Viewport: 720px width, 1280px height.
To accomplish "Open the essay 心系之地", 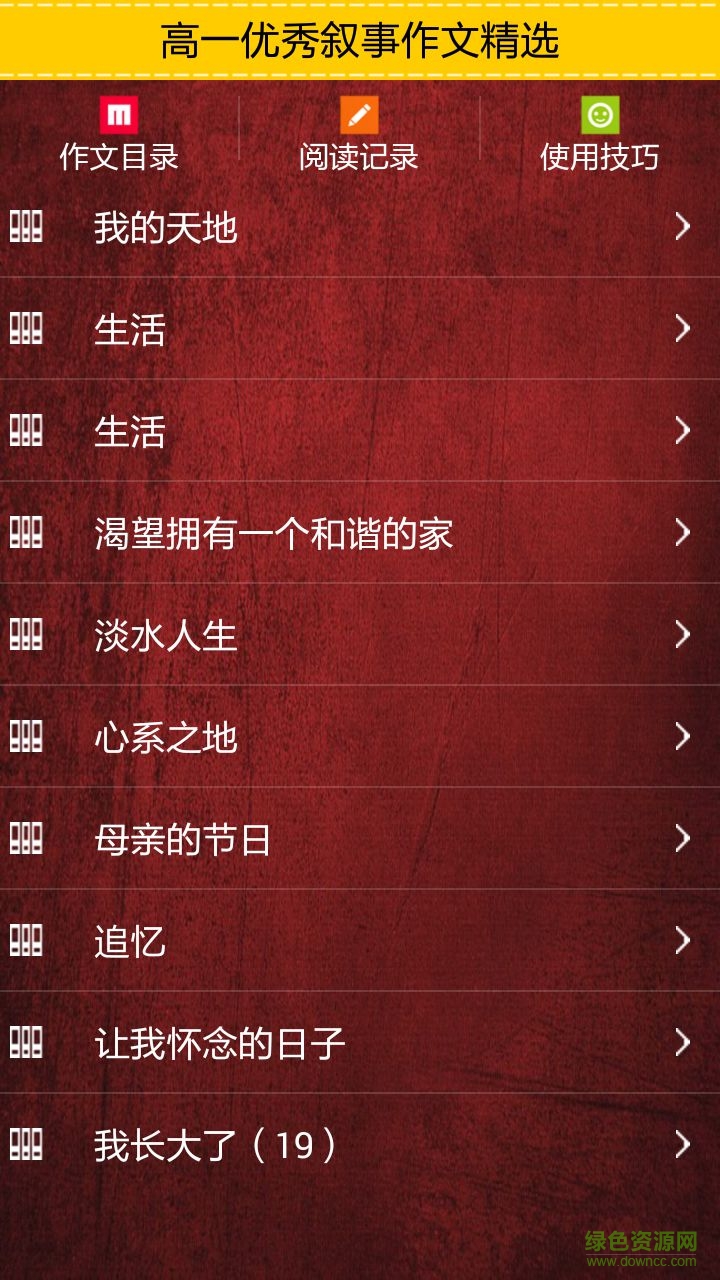I will (x=360, y=737).
